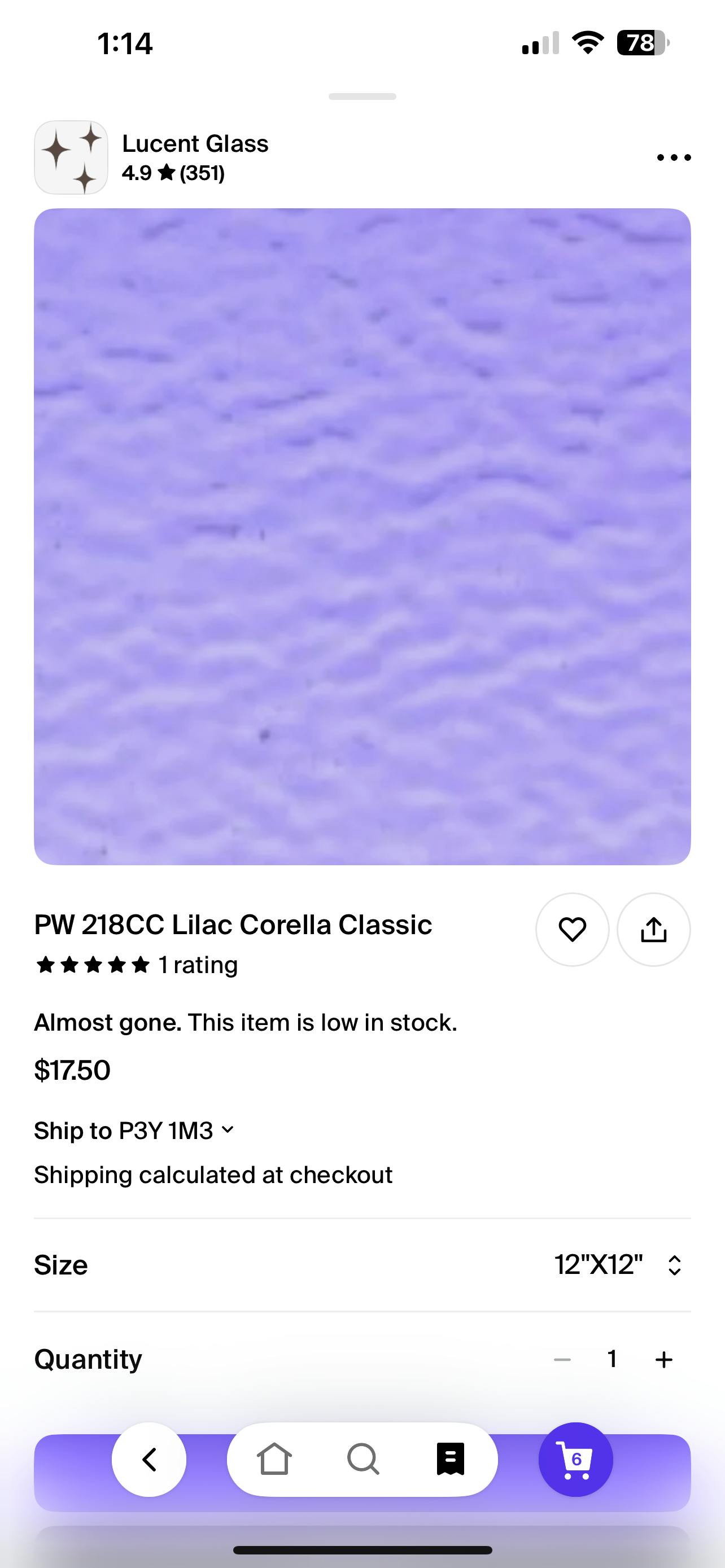Image resolution: width=725 pixels, height=1568 pixels.
Task: Favorite the Lilac Corella Classic item
Action: [571, 930]
